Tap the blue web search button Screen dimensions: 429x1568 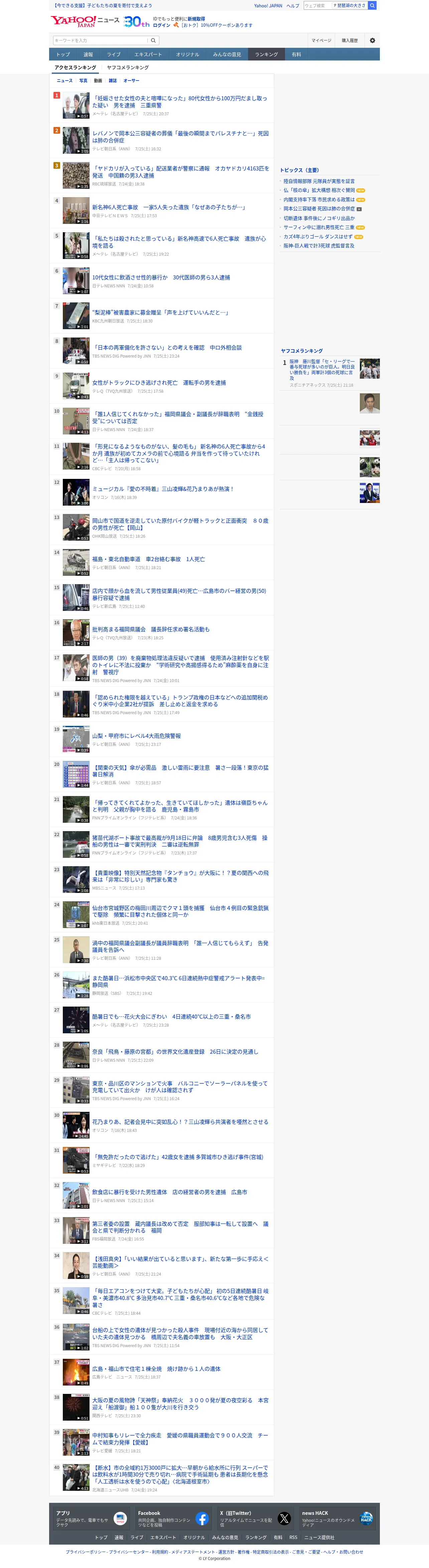[373, 5]
